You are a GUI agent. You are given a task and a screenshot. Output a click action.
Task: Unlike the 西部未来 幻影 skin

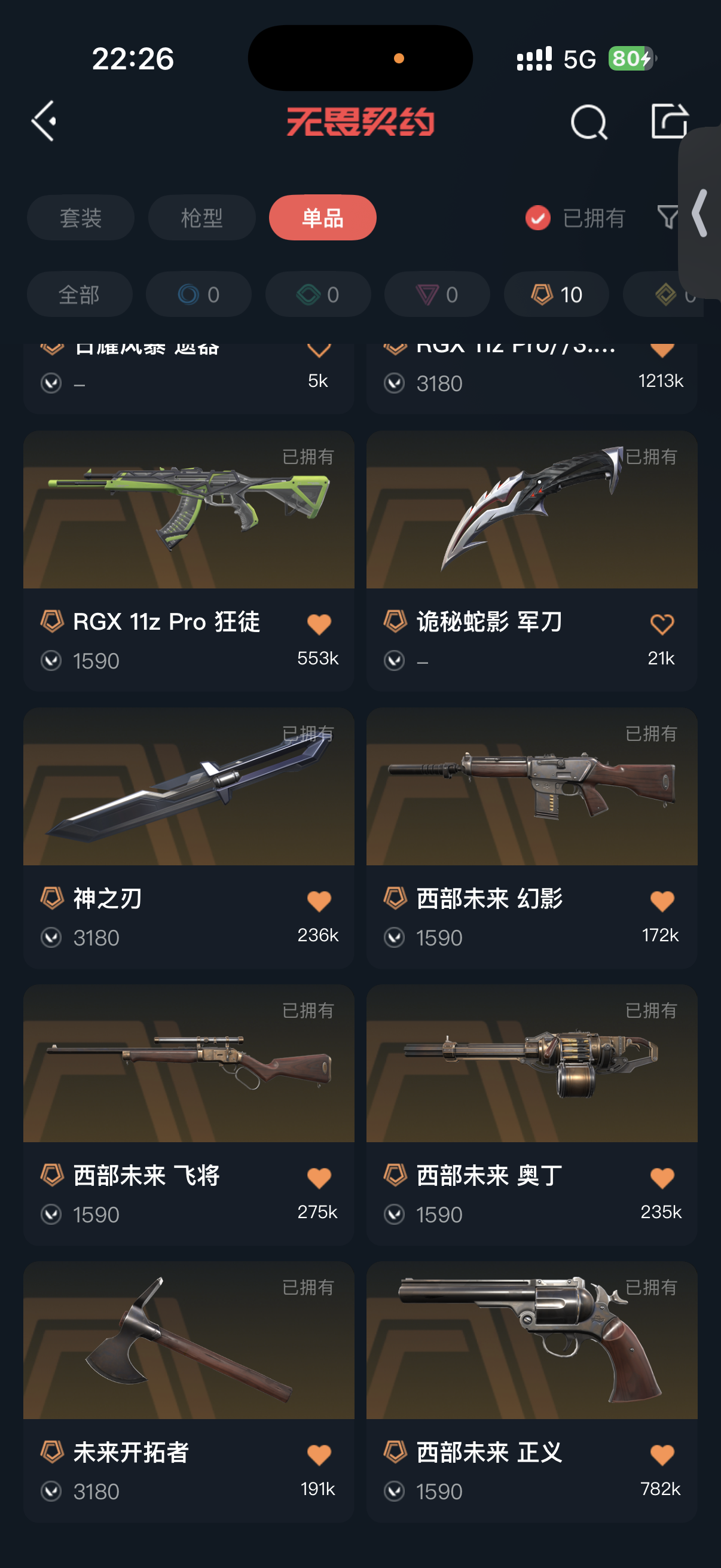point(661,901)
